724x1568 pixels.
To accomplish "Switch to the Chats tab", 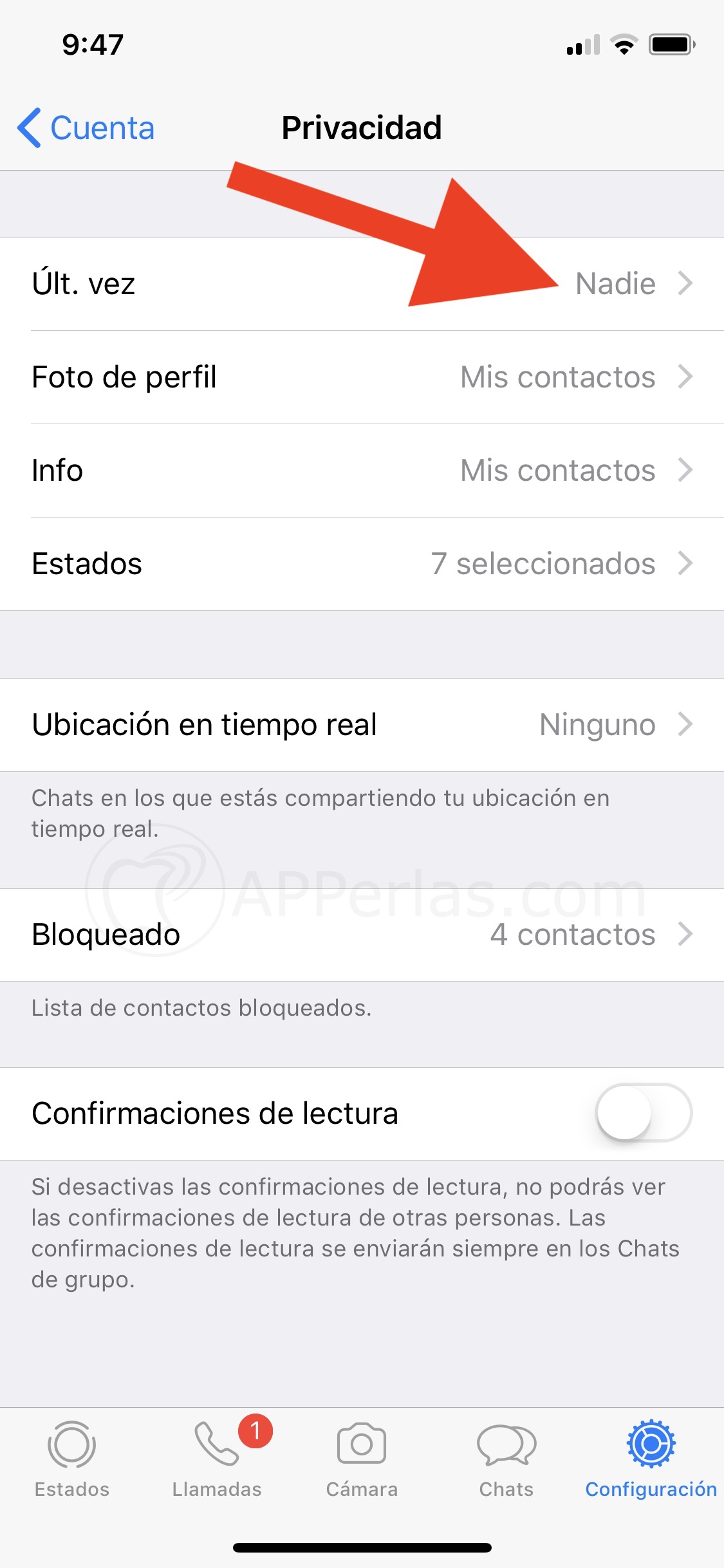I will point(506,1460).
